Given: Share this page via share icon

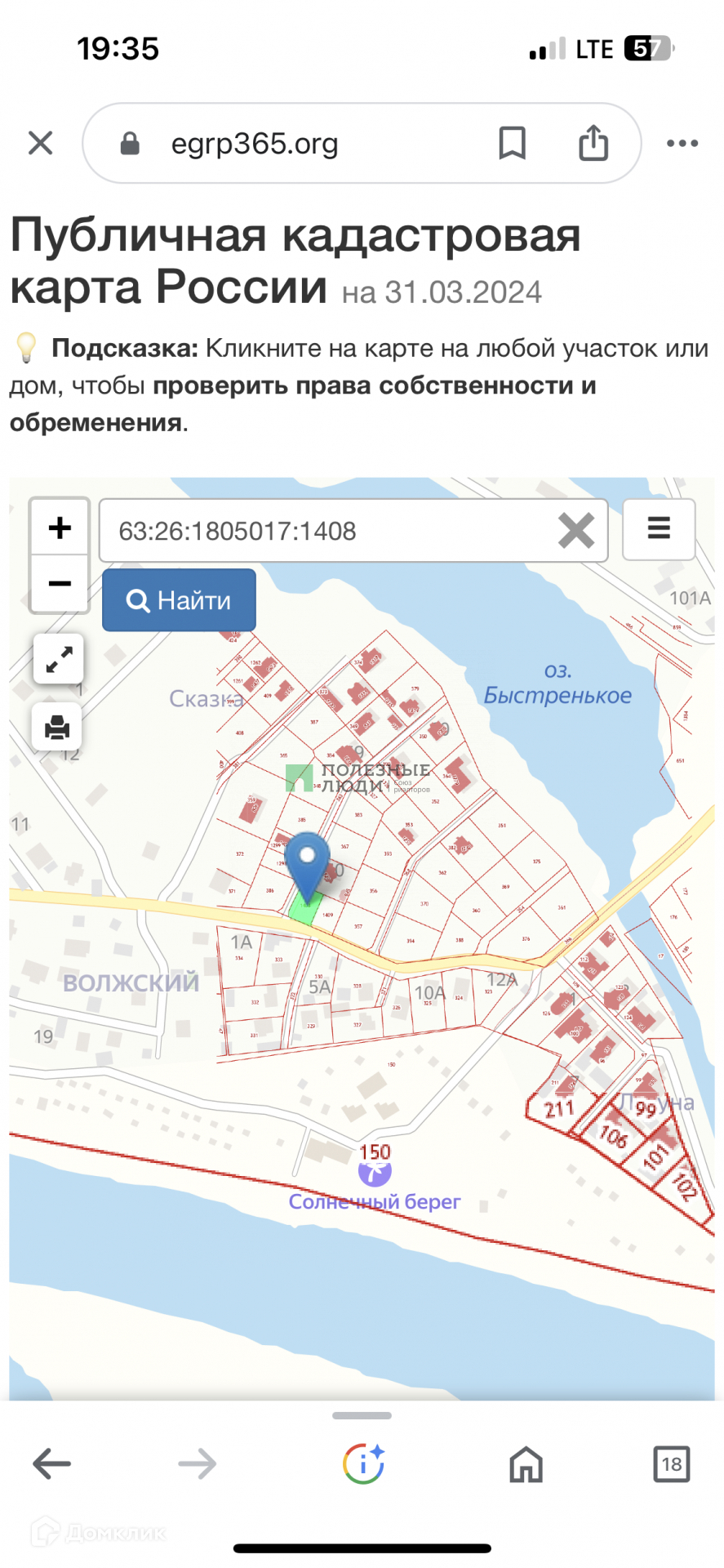Looking at the screenshot, I should [593, 143].
